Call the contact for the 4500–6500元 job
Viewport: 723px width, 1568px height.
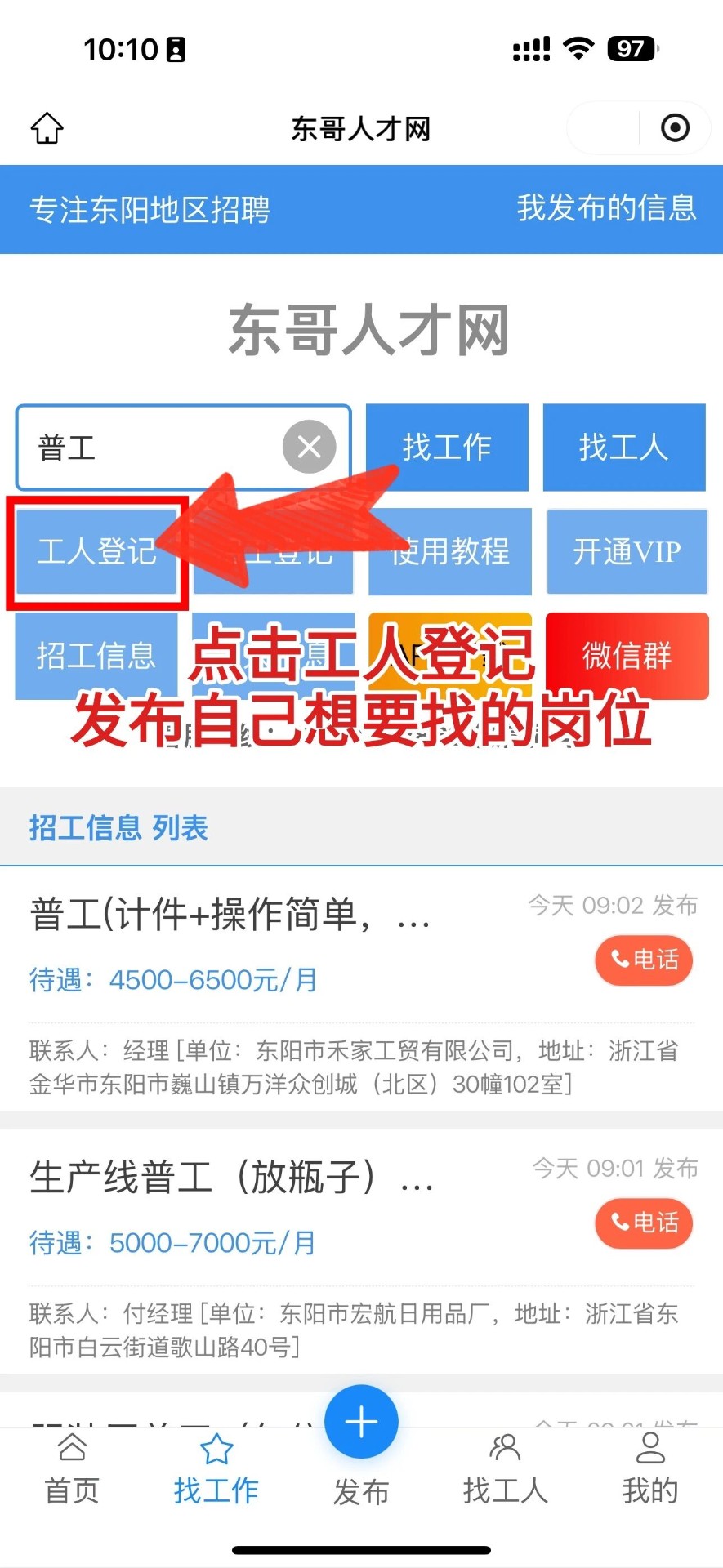644,960
